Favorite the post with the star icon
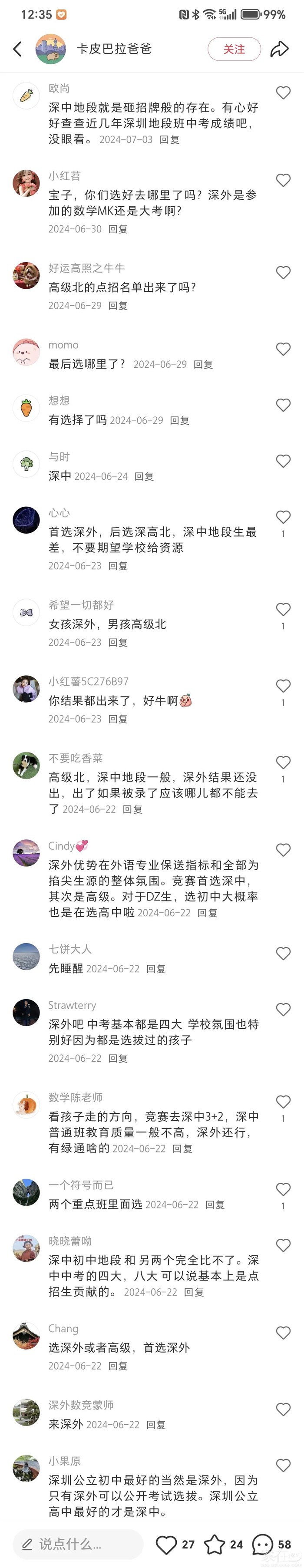 tap(215, 1544)
